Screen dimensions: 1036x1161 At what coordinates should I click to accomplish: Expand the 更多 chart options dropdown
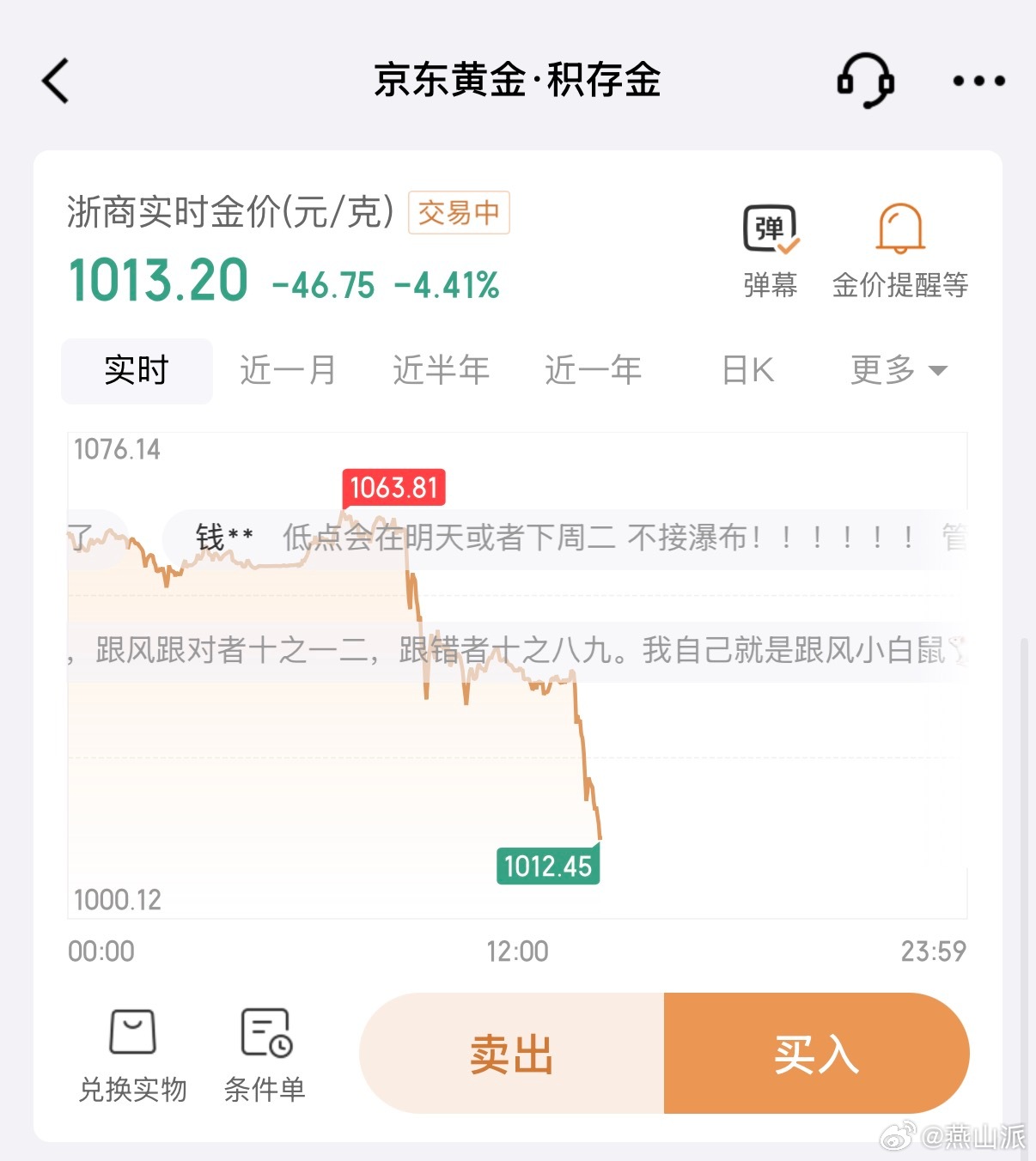tap(896, 370)
